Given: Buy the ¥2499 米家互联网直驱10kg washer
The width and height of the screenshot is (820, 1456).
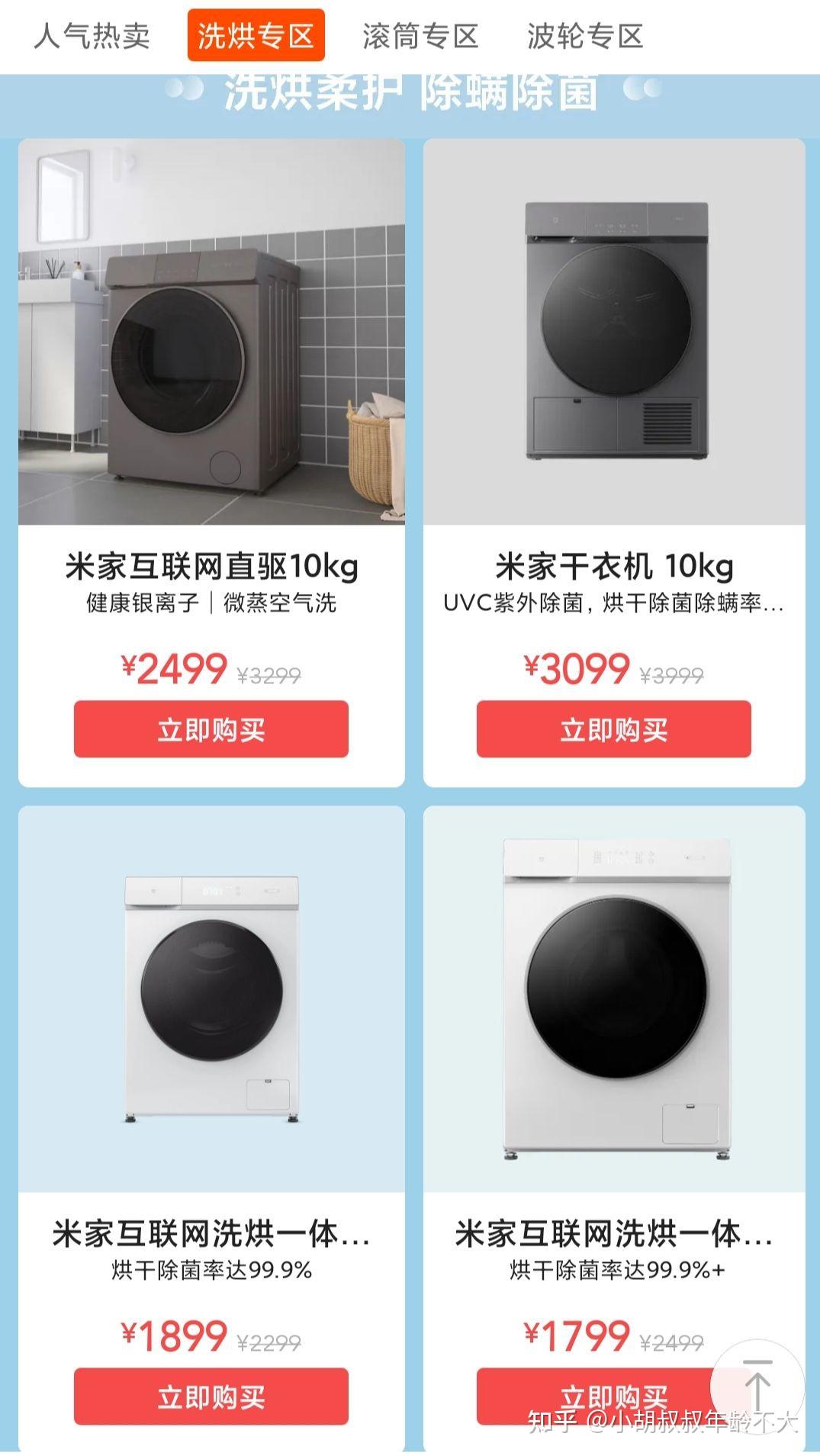Looking at the screenshot, I should click(211, 729).
